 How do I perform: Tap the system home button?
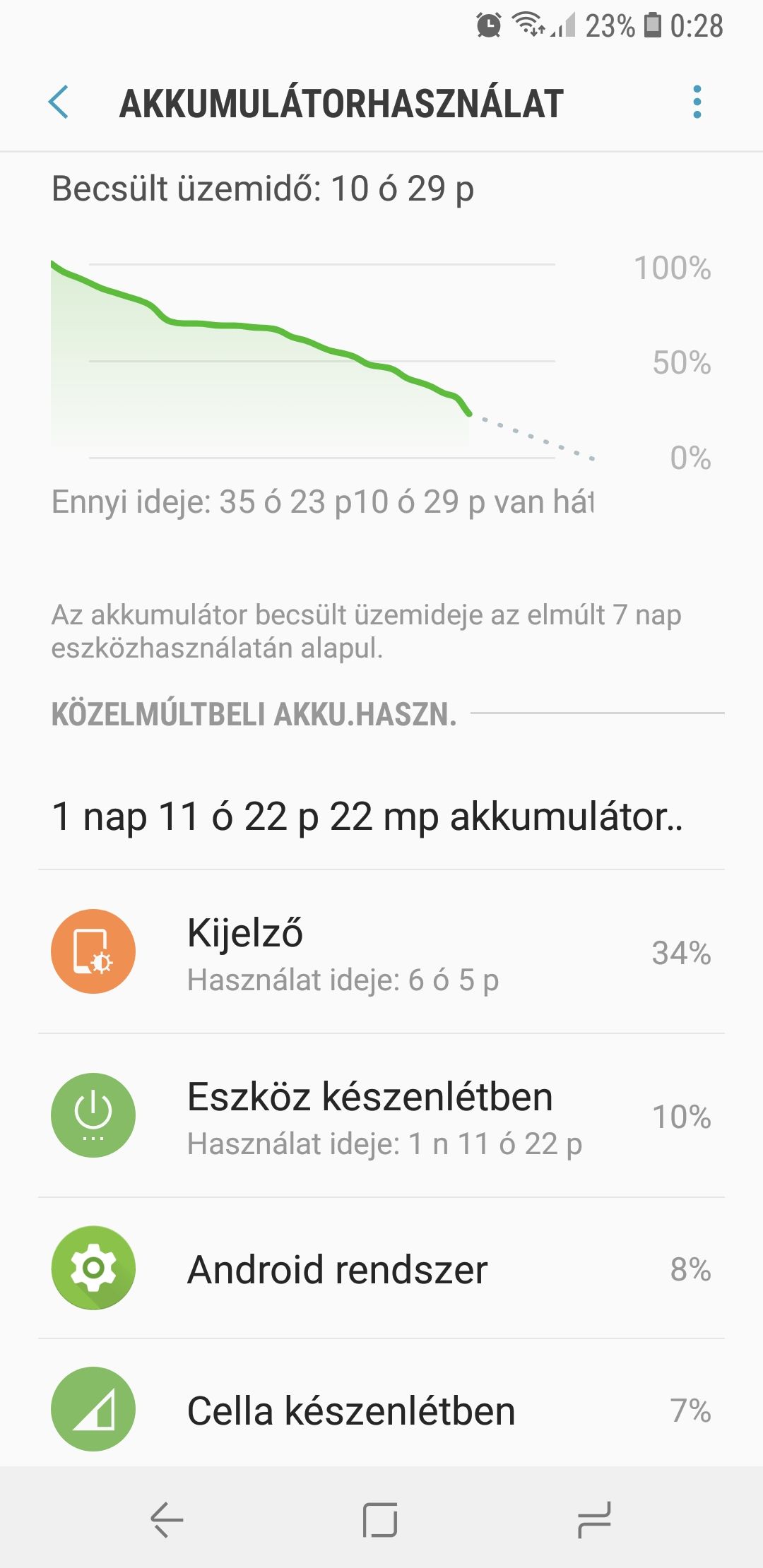(380, 1519)
